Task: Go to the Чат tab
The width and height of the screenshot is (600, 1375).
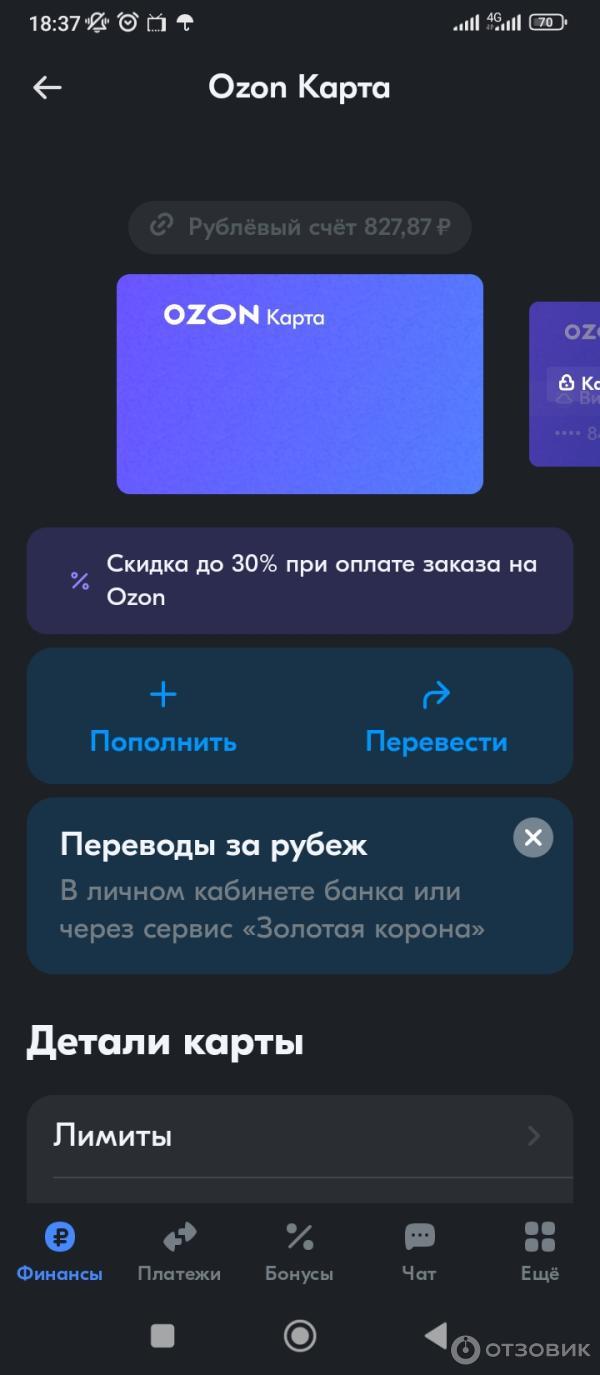Action: (x=419, y=1251)
